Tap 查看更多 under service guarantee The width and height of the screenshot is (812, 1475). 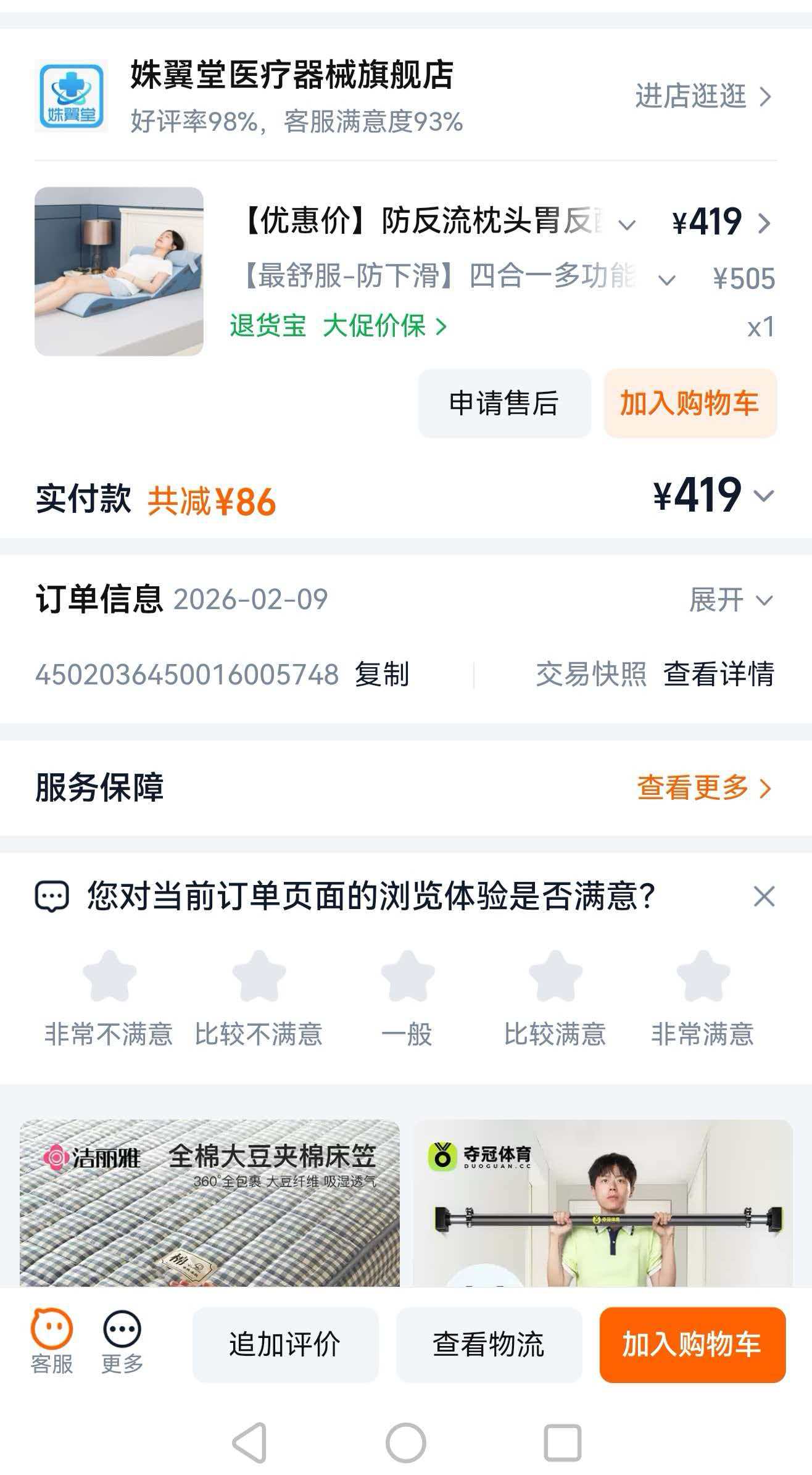pyautogui.click(x=703, y=788)
